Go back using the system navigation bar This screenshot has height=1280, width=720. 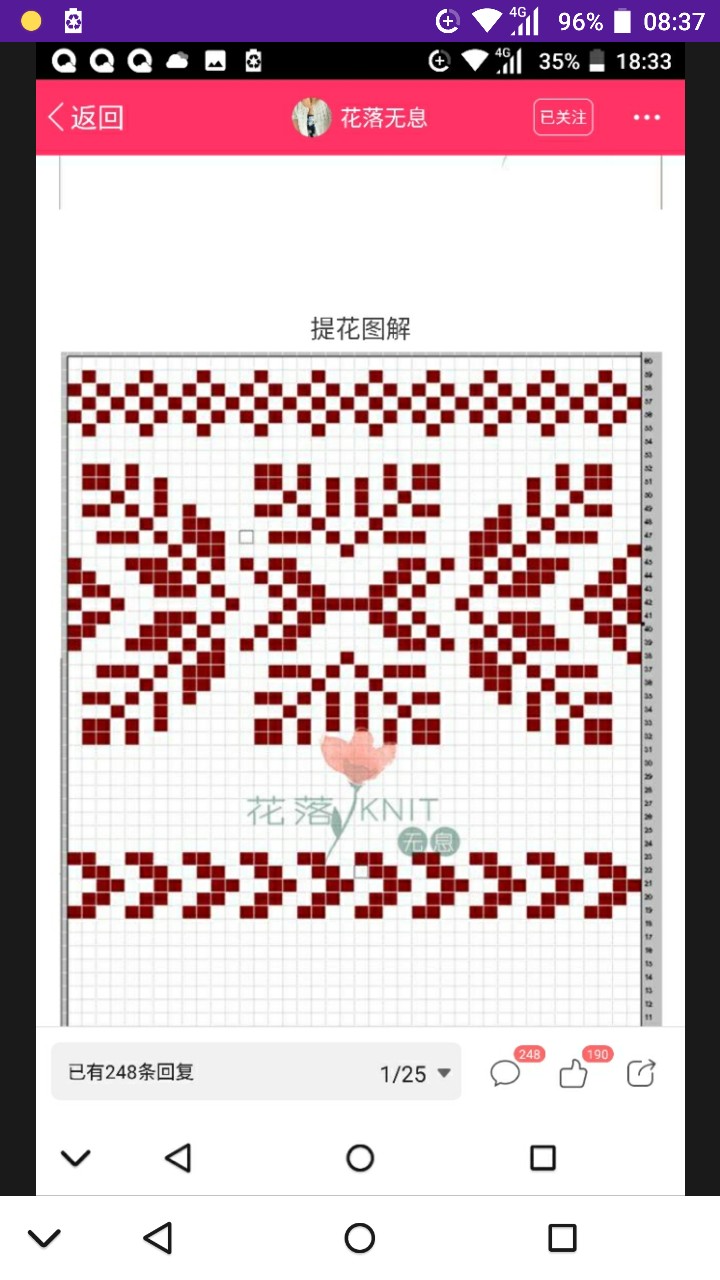tap(157, 1238)
